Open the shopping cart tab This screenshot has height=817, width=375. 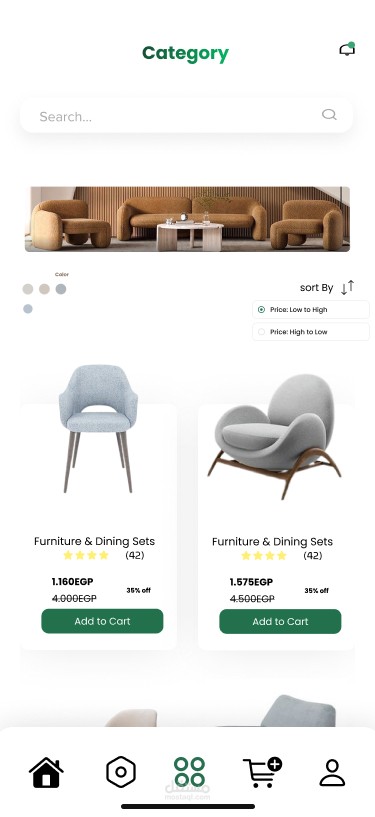(262, 772)
